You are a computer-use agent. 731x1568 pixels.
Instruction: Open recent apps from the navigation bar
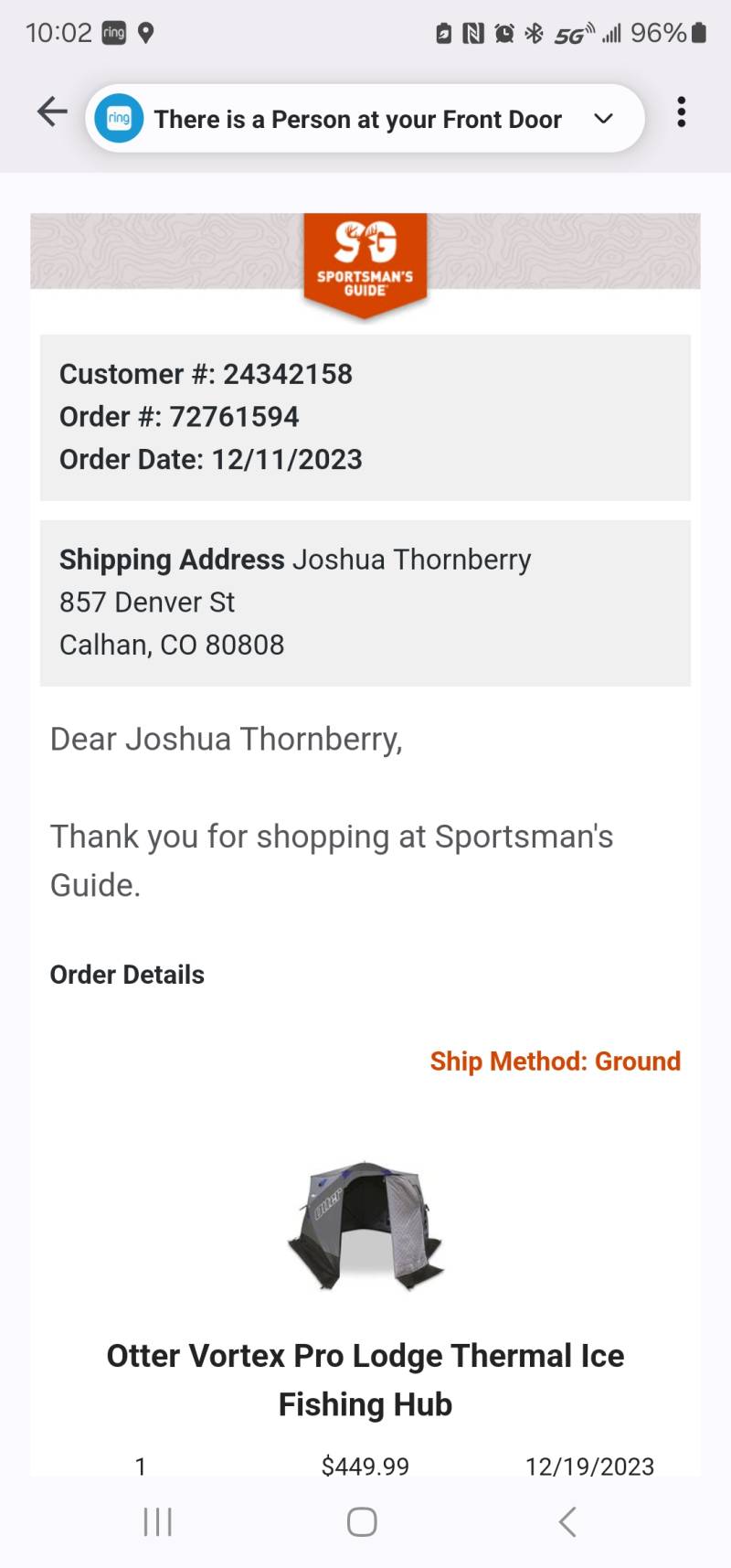pos(158,1521)
